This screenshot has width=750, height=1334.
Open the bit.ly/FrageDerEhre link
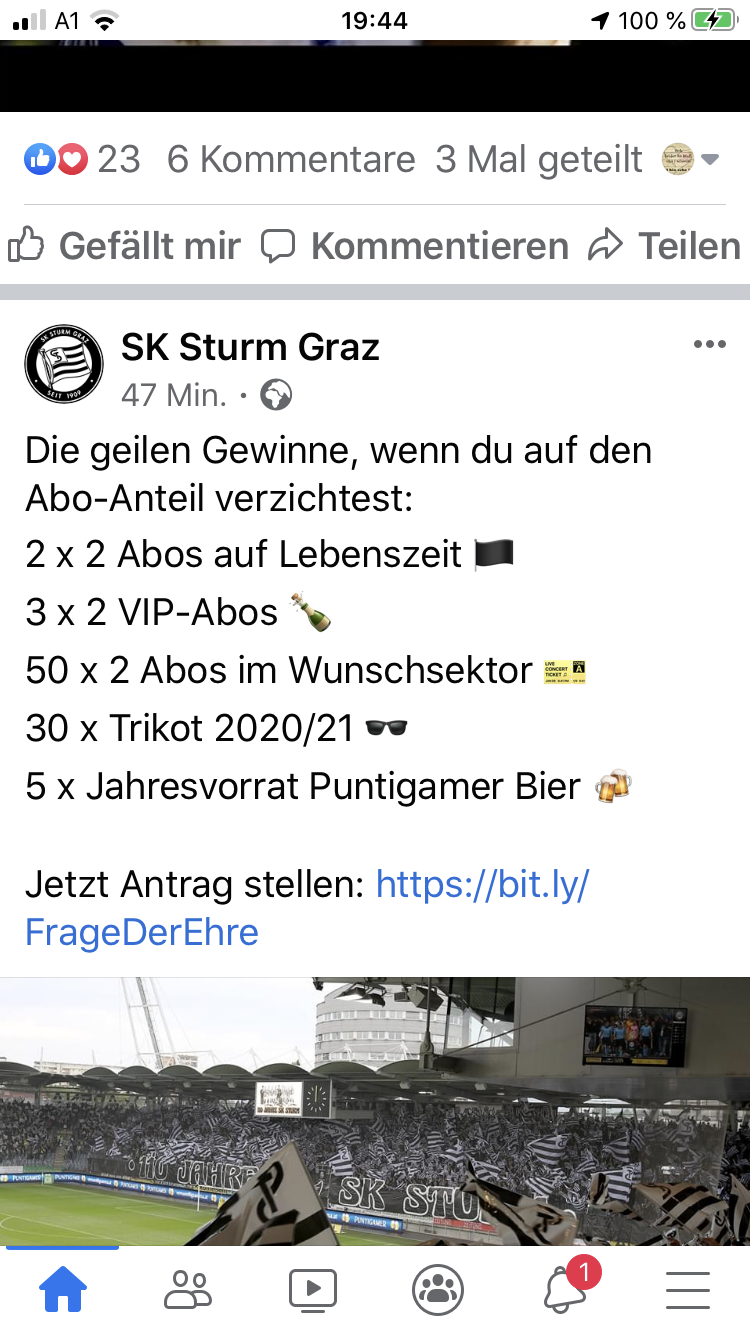[x=306, y=908]
